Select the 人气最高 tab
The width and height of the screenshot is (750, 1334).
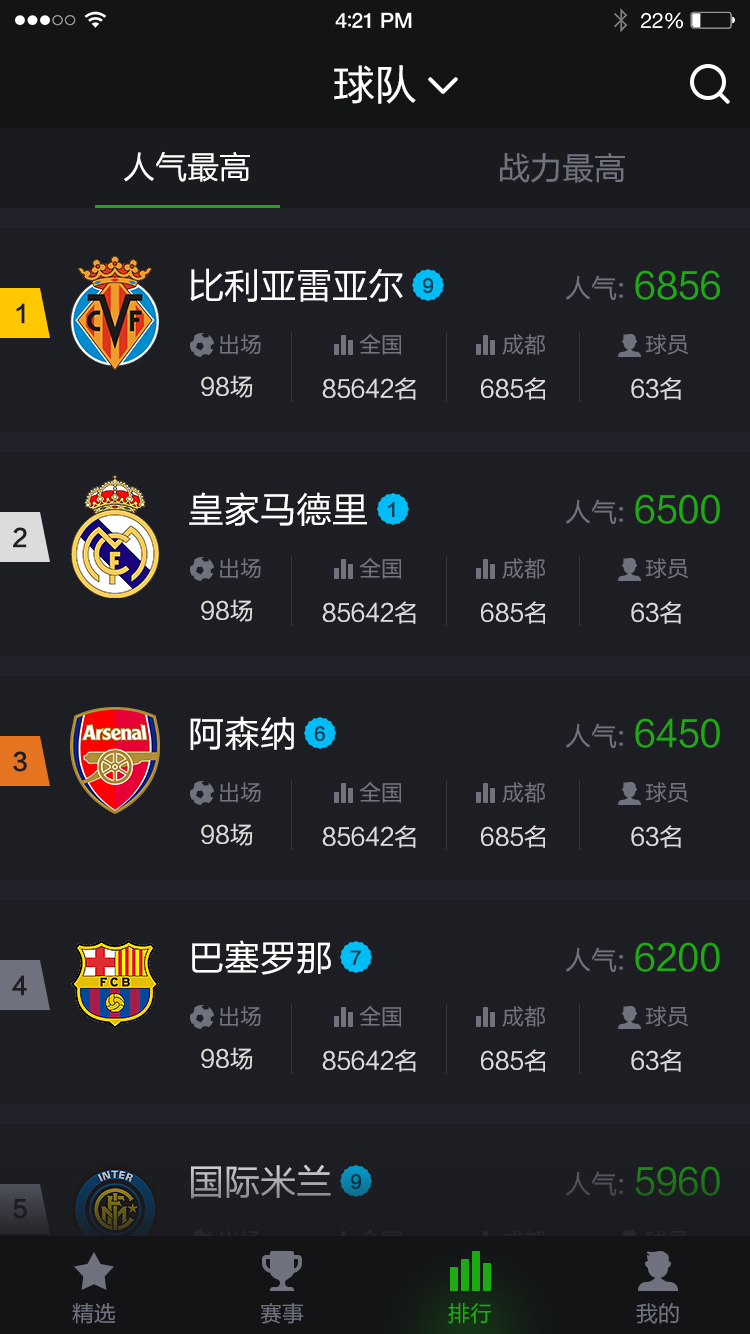(x=187, y=168)
